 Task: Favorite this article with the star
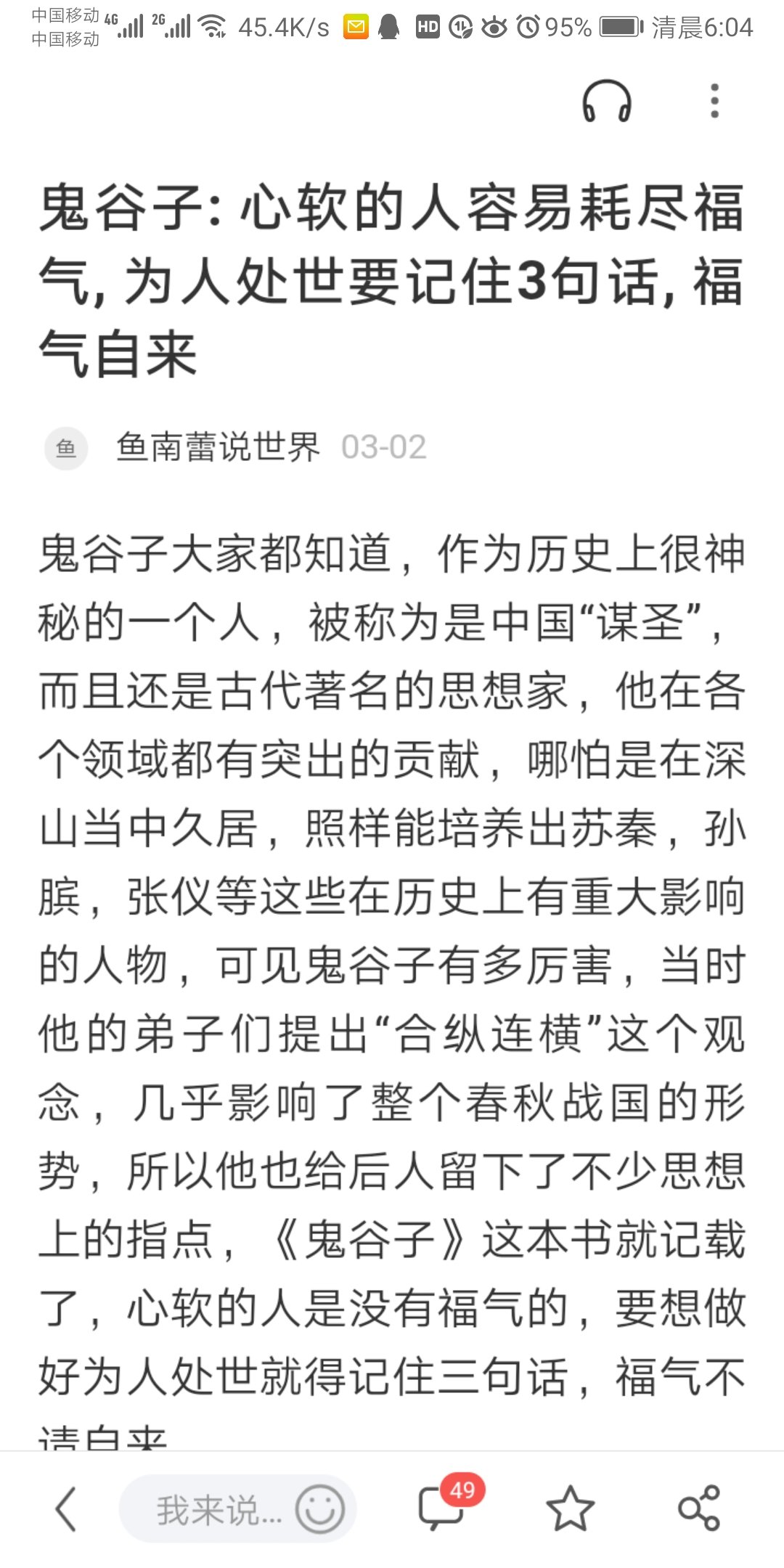pyautogui.click(x=570, y=1509)
